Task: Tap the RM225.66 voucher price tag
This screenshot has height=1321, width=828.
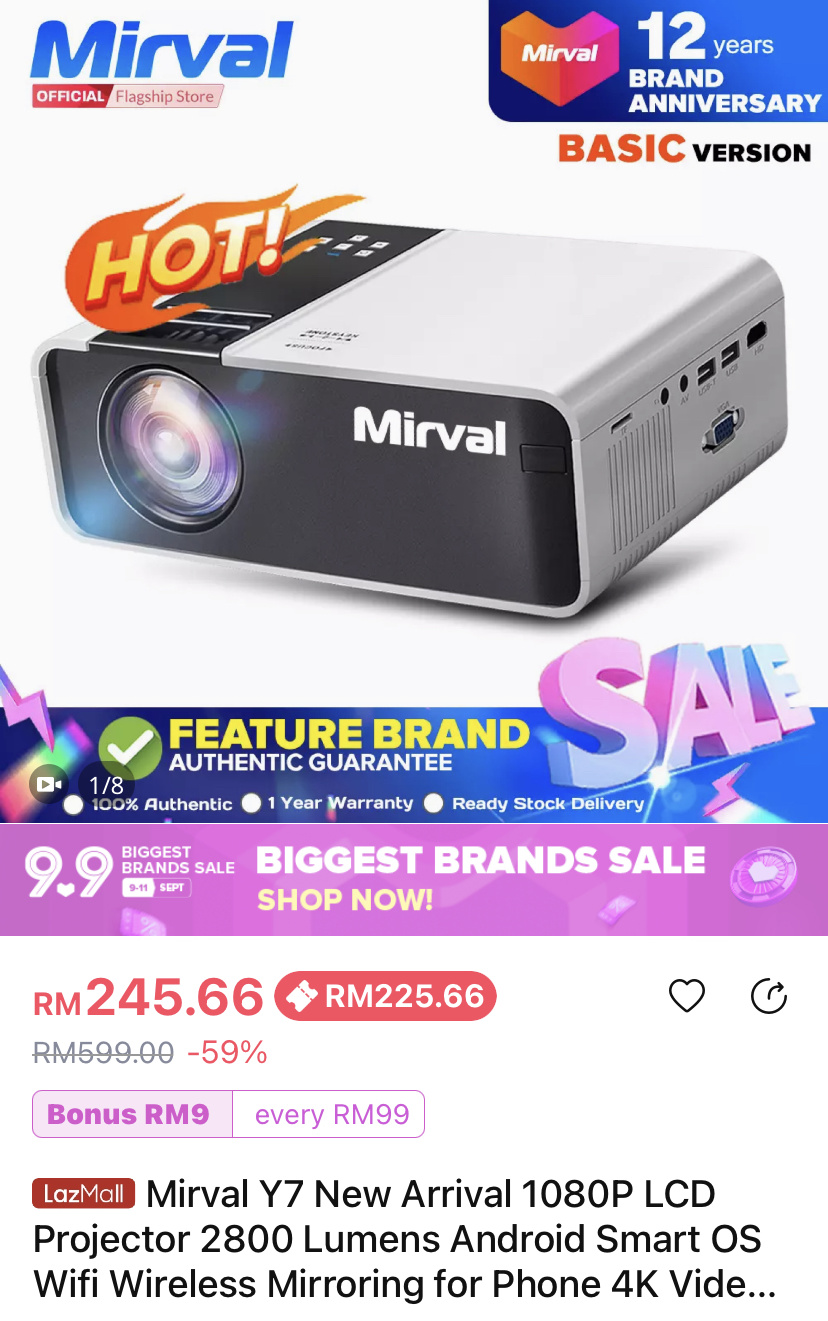Action: tap(385, 996)
